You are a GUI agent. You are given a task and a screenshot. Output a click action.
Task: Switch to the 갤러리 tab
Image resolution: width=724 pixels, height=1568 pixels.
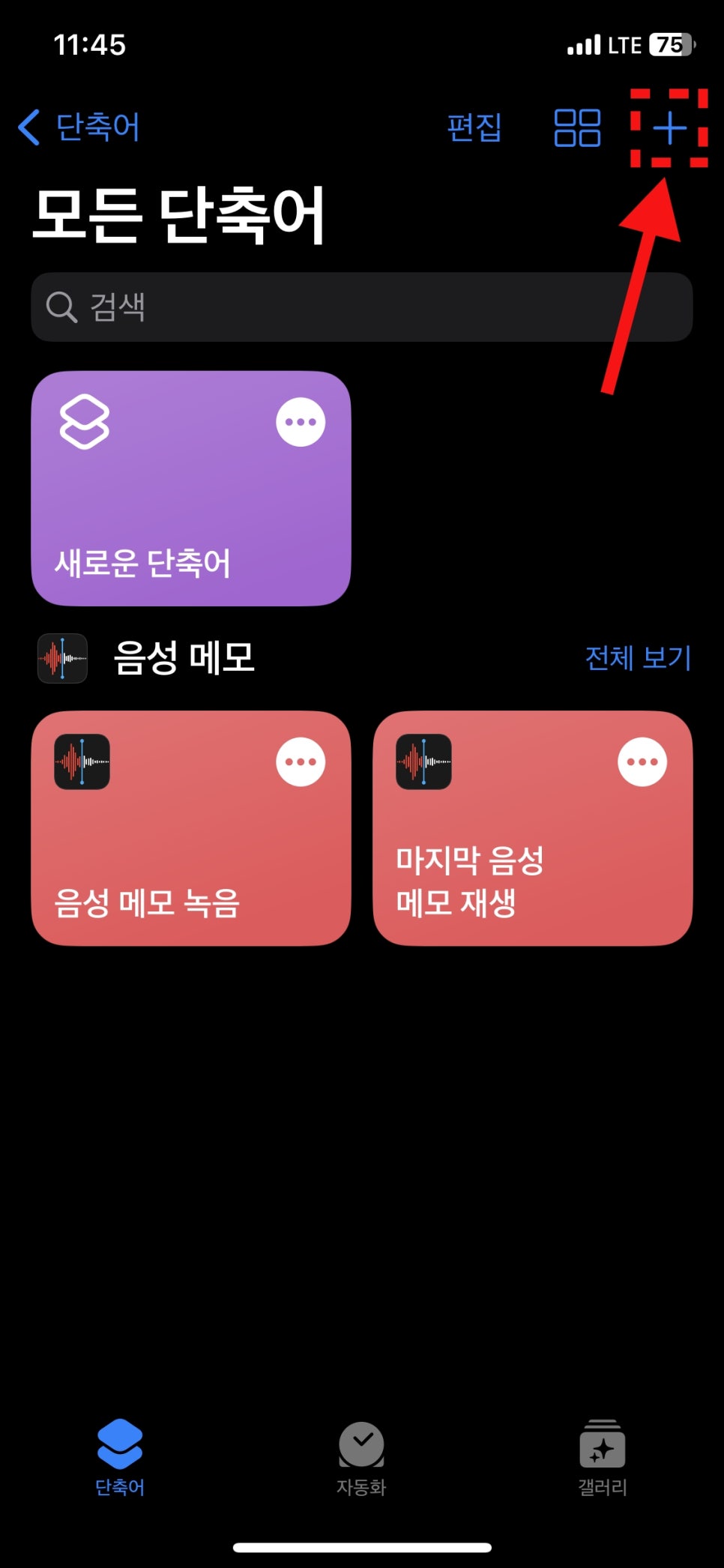(603, 1459)
